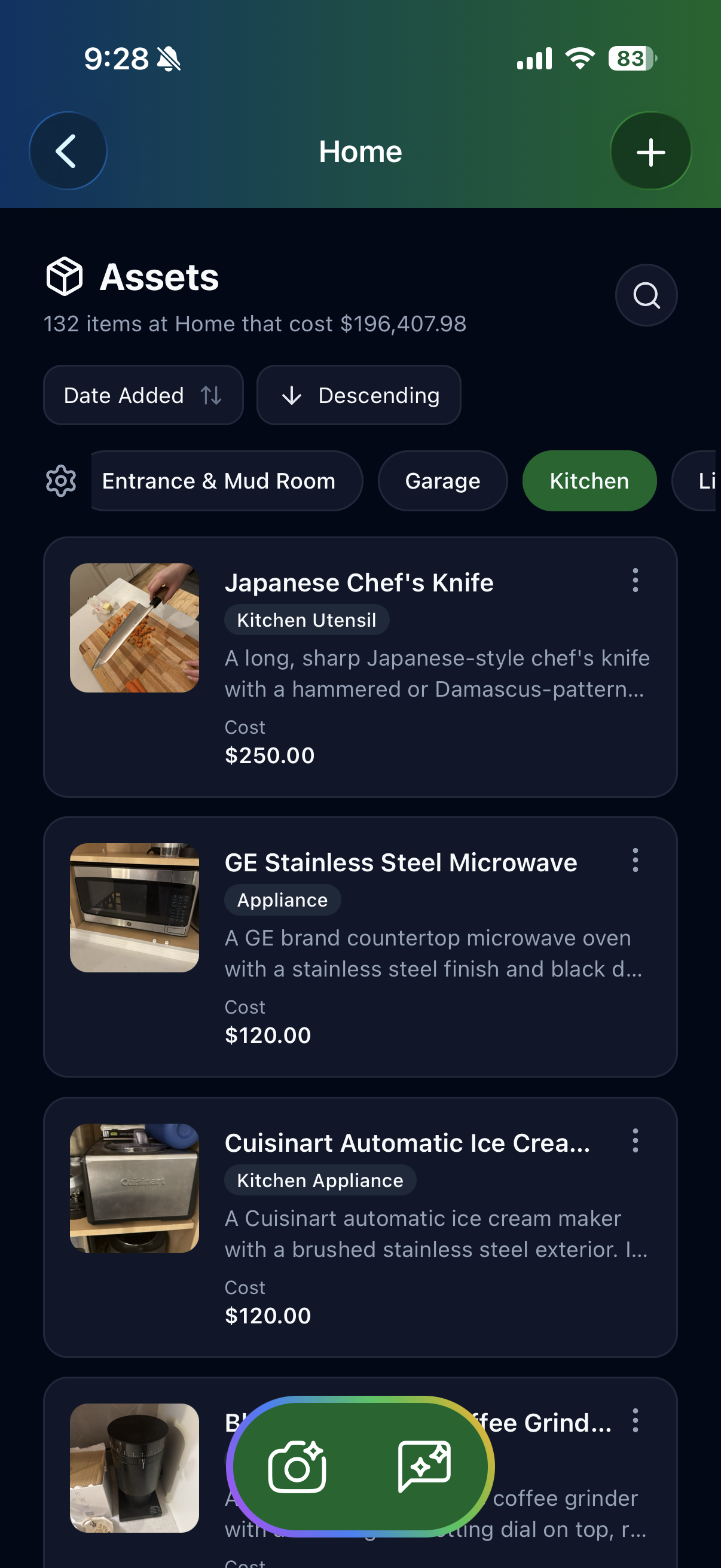Open the search icon for Assets
The width and height of the screenshot is (721, 1568).
click(646, 295)
